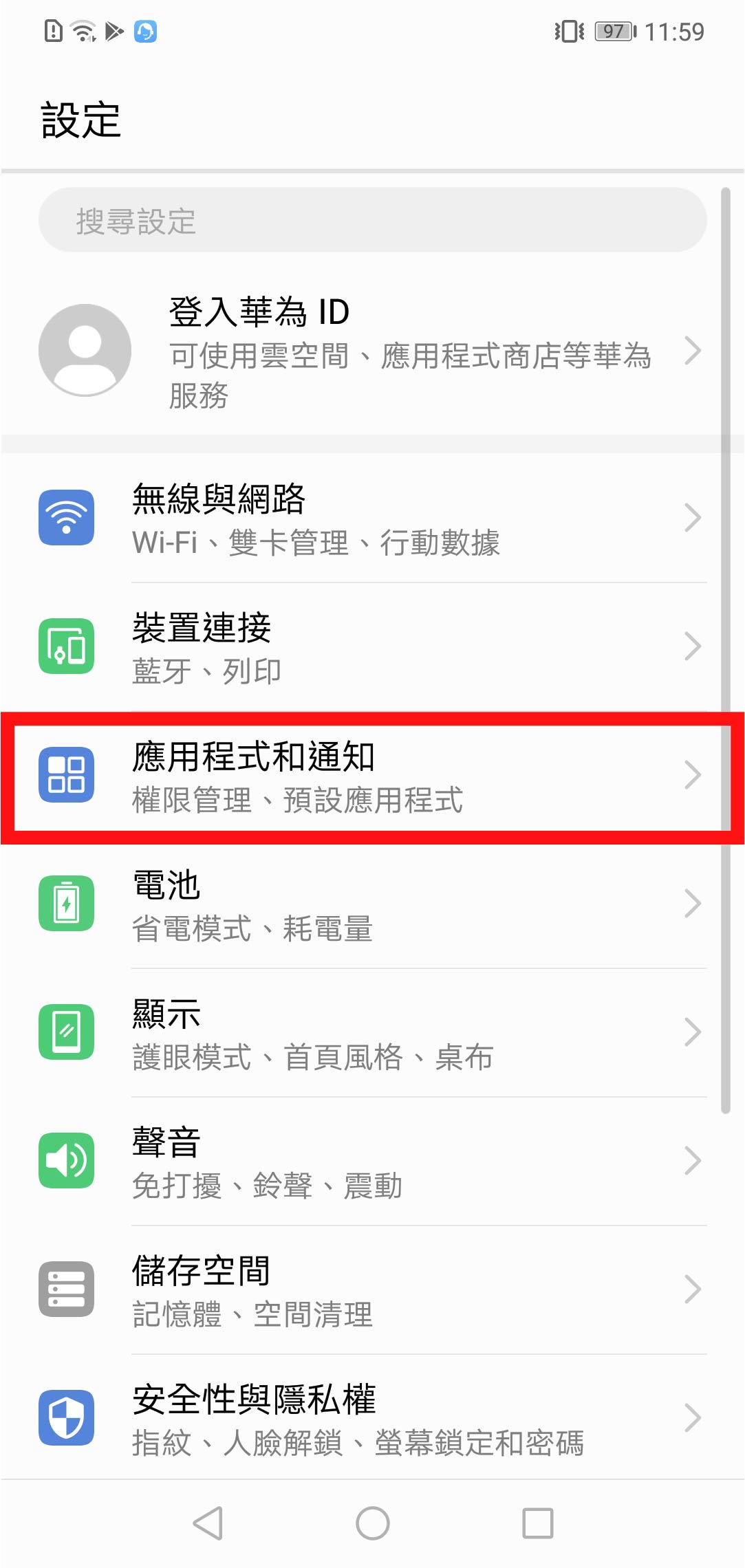745x1568 pixels.
Task: Open 儲存空間 settings
Action: (371, 1290)
